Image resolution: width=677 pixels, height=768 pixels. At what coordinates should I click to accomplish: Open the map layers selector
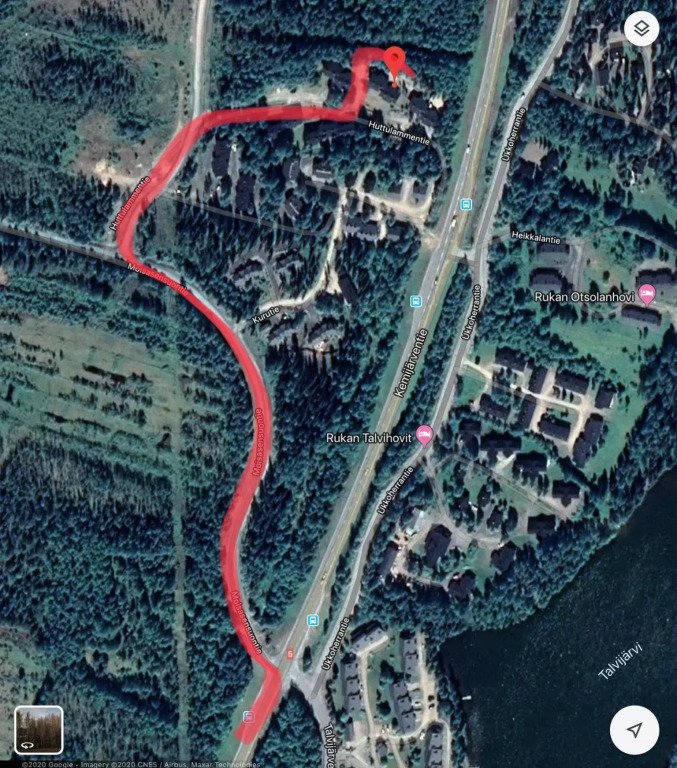pyautogui.click(x=641, y=30)
